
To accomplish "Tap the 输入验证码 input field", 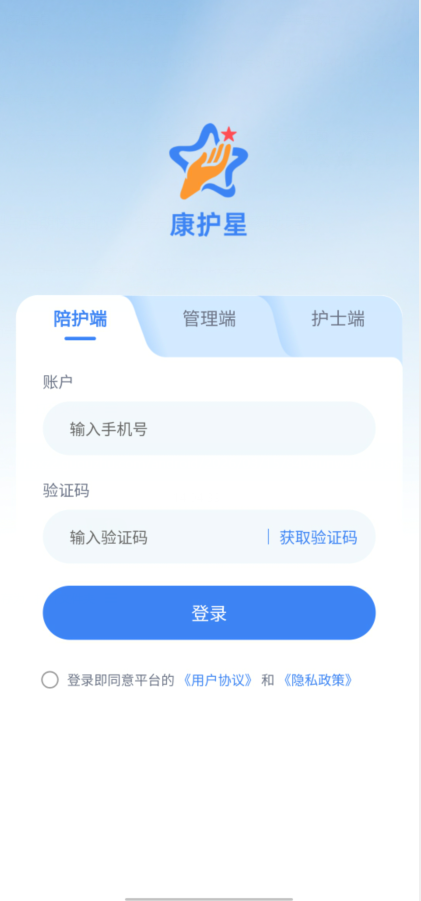I will tap(154, 537).
